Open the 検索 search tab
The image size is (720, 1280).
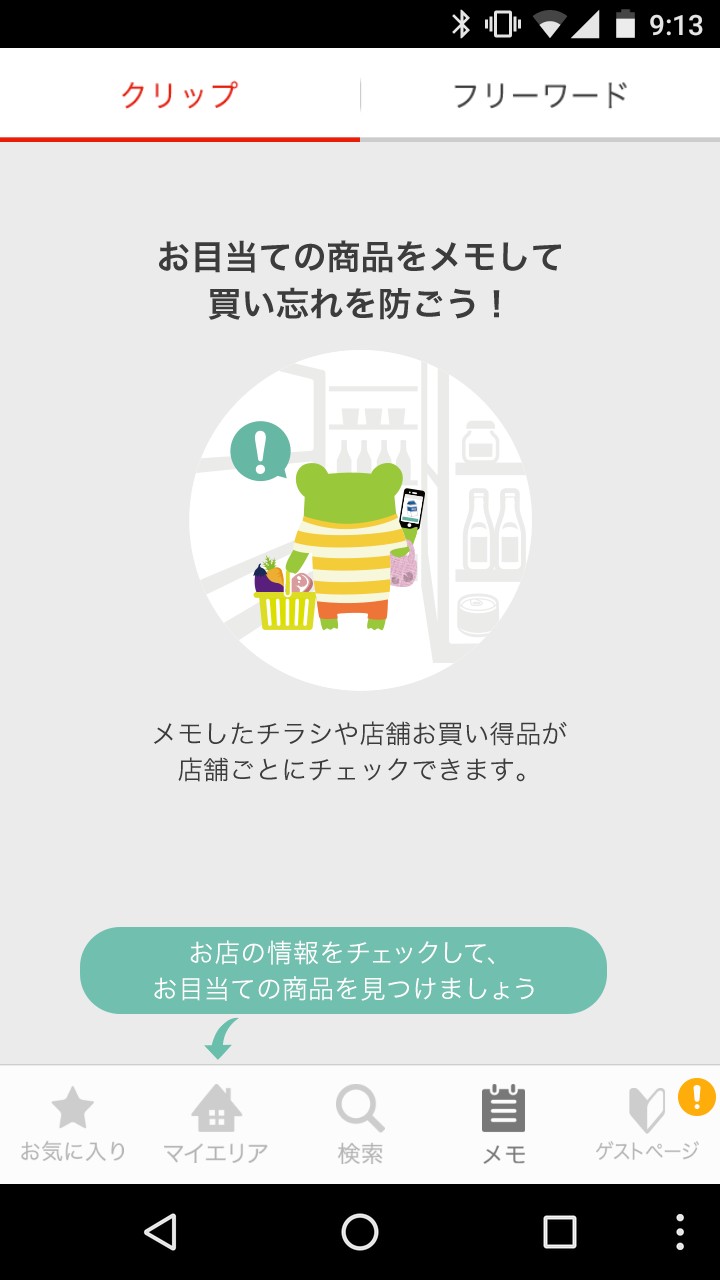click(x=360, y=1124)
